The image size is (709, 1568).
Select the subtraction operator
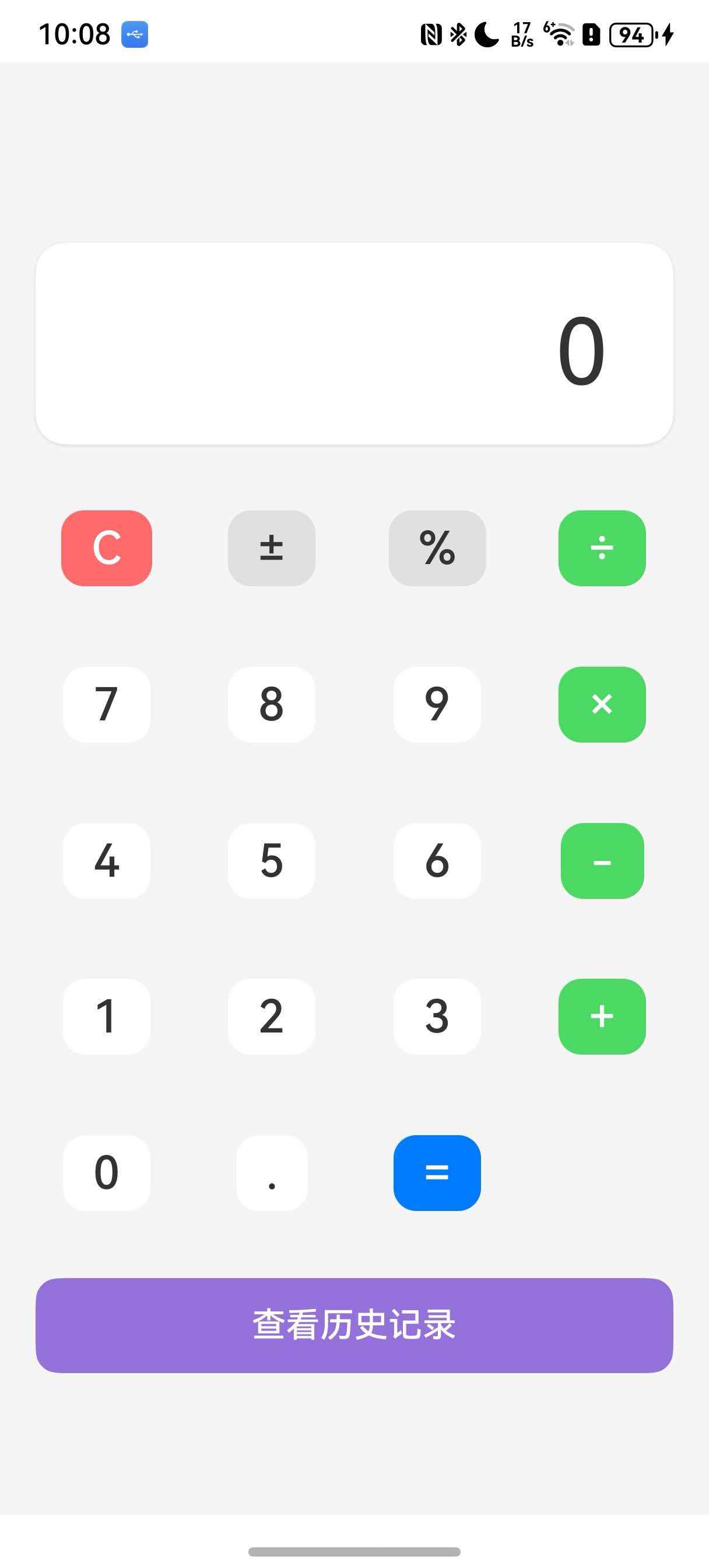click(602, 860)
